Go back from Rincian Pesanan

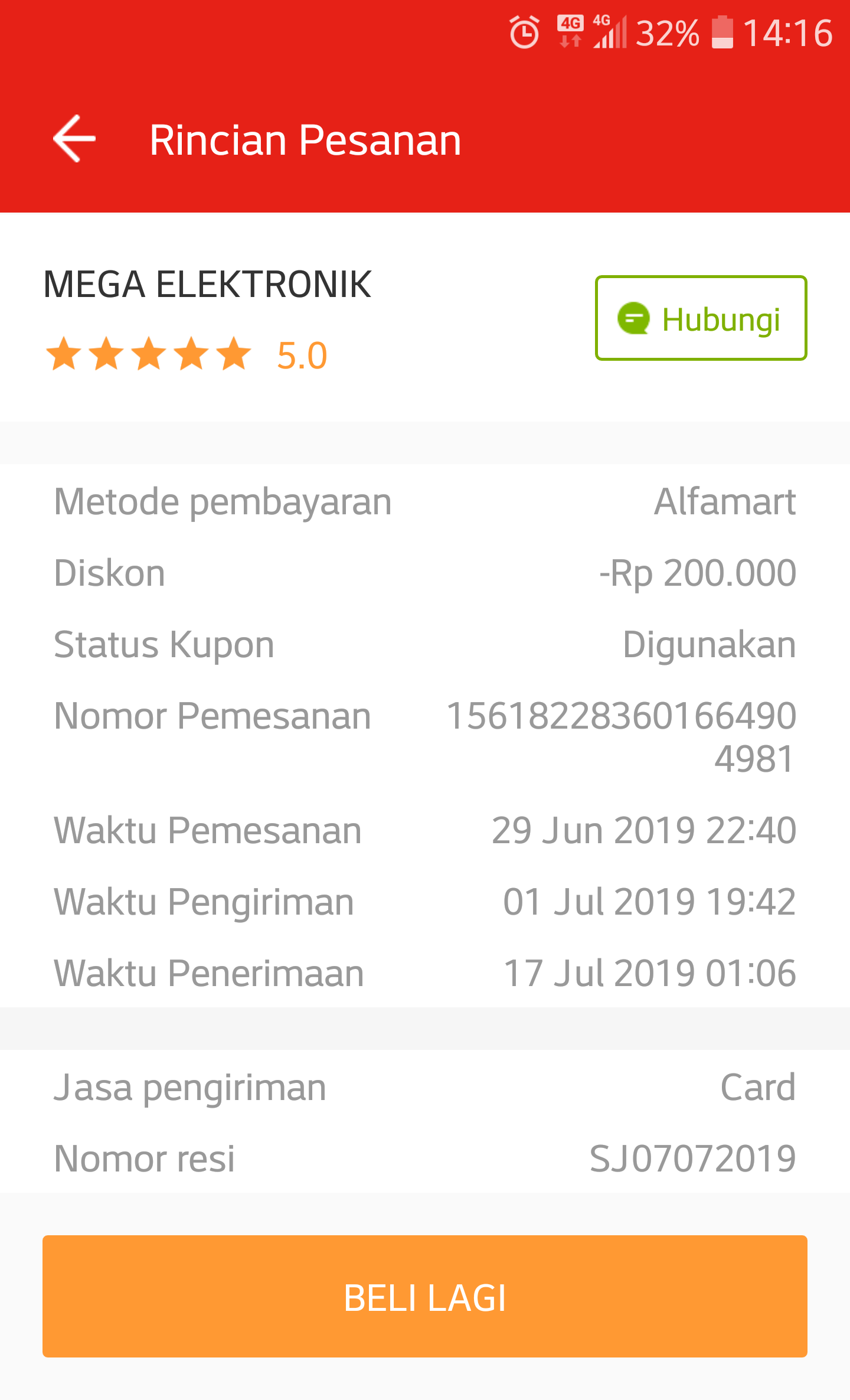[x=74, y=139]
